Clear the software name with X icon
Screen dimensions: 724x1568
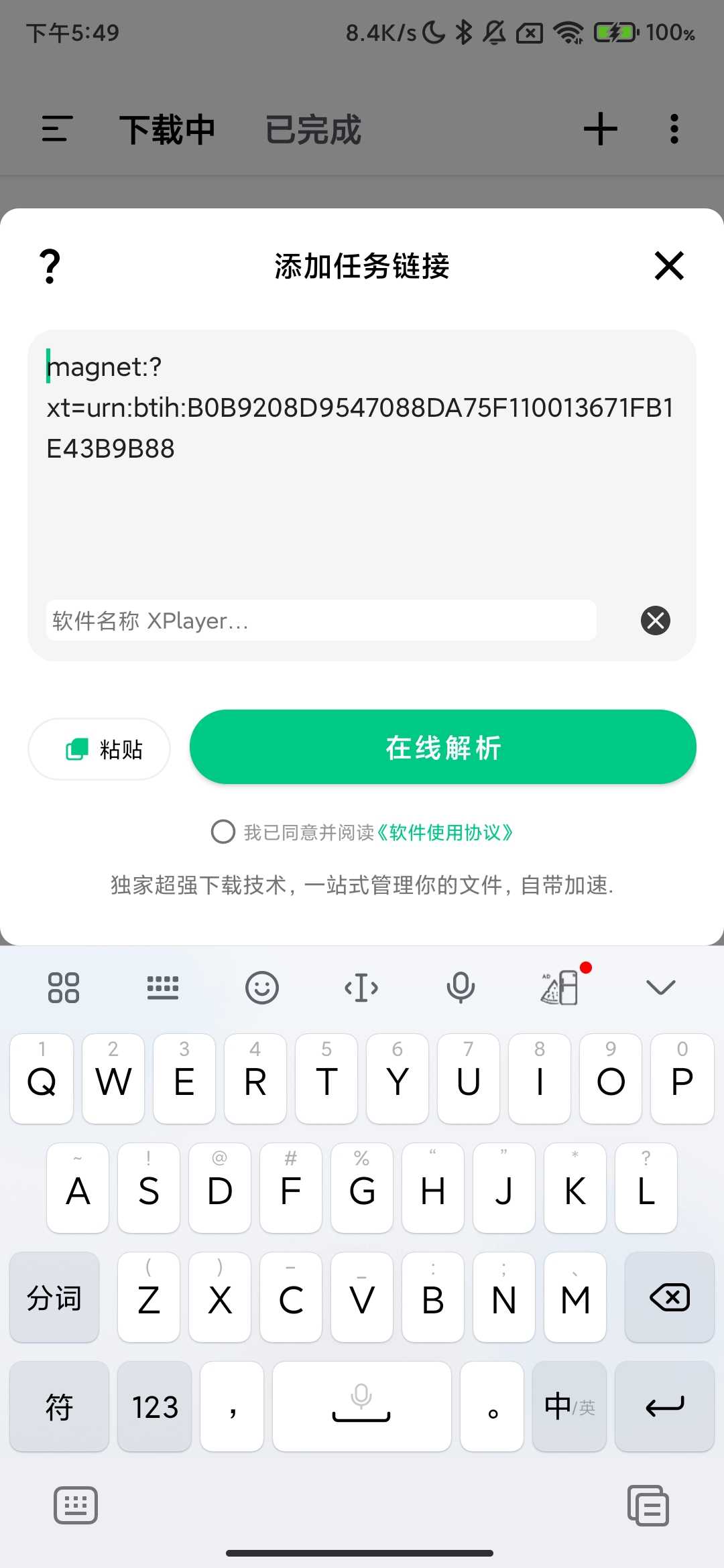point(655,620)
